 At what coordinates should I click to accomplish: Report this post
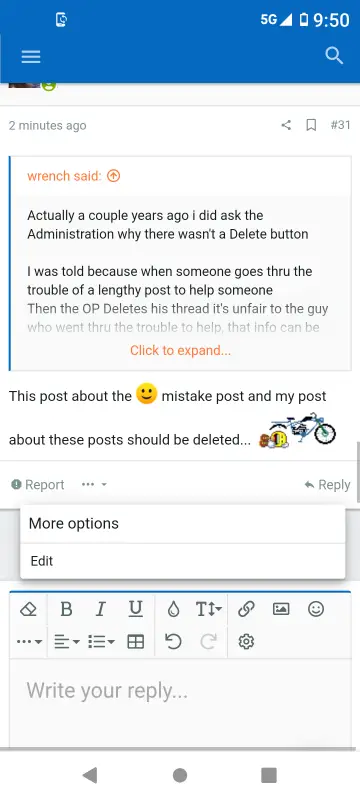38,485
